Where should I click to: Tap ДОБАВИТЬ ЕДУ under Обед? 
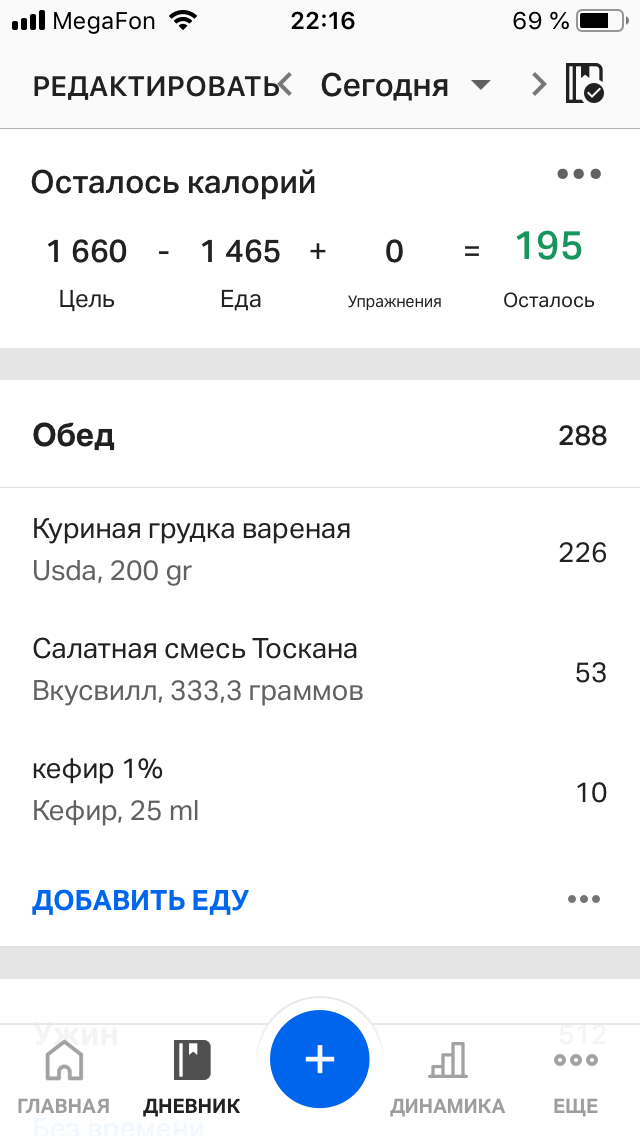(141, 900)
